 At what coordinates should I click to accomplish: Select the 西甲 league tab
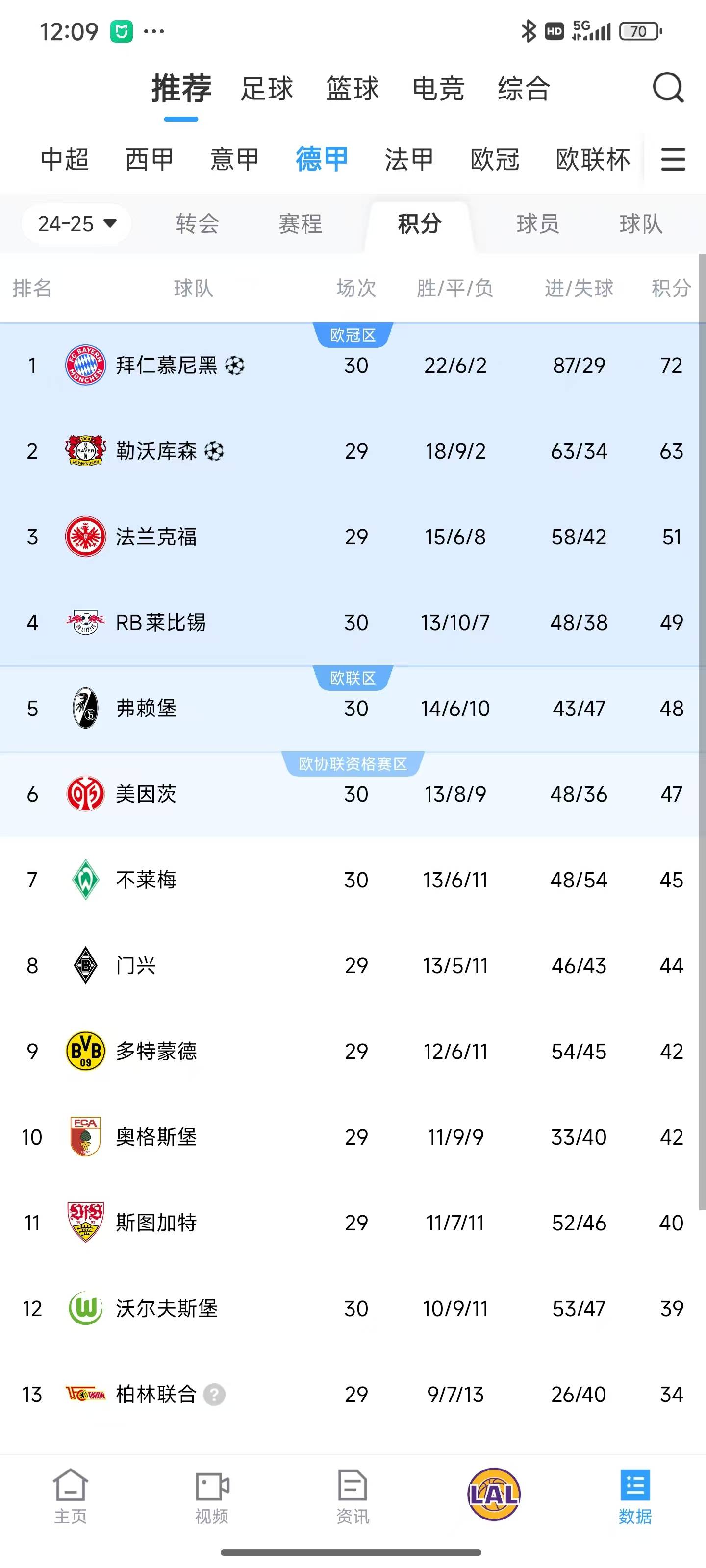pos(149,159)
